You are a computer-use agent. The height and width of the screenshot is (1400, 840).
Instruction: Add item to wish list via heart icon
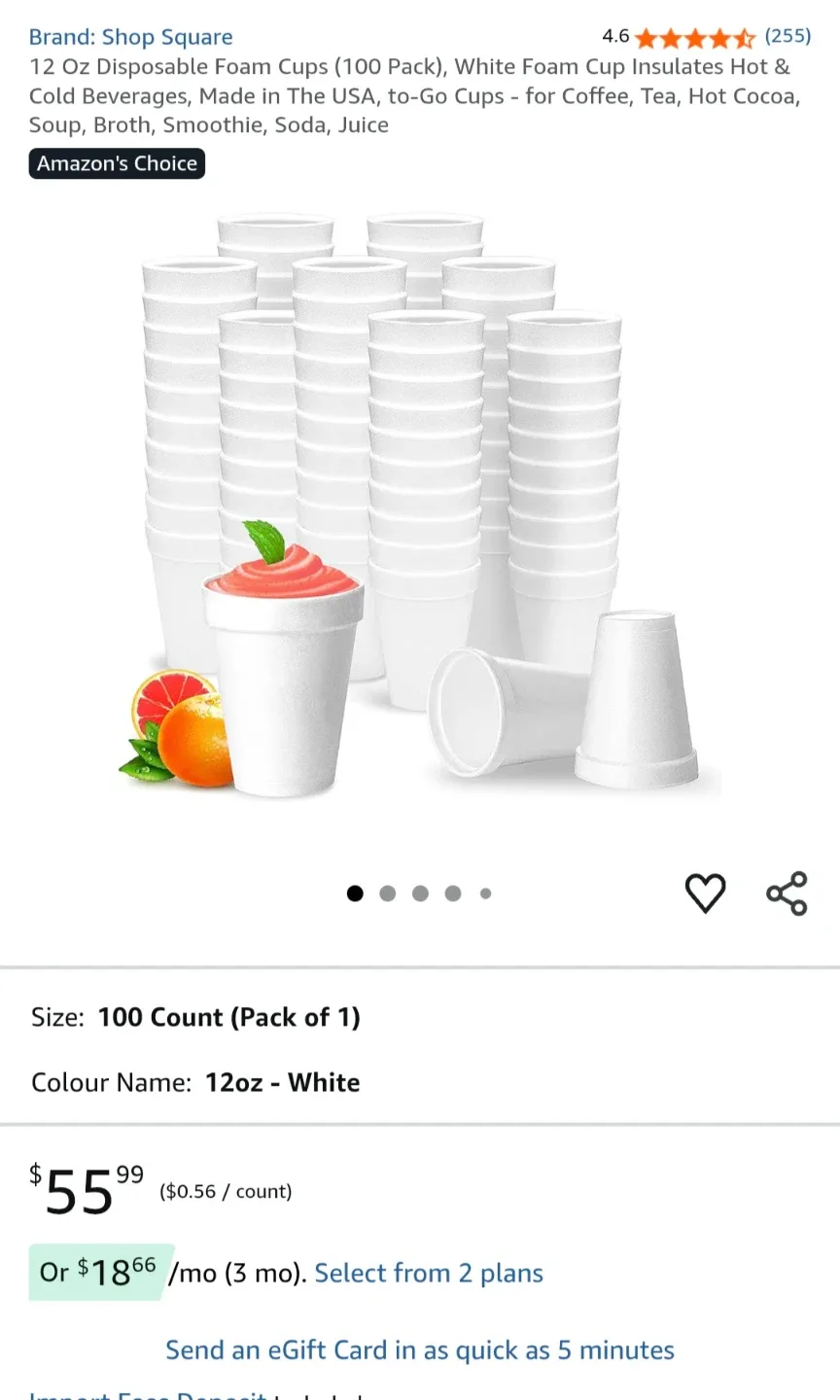tap(706, 892)
